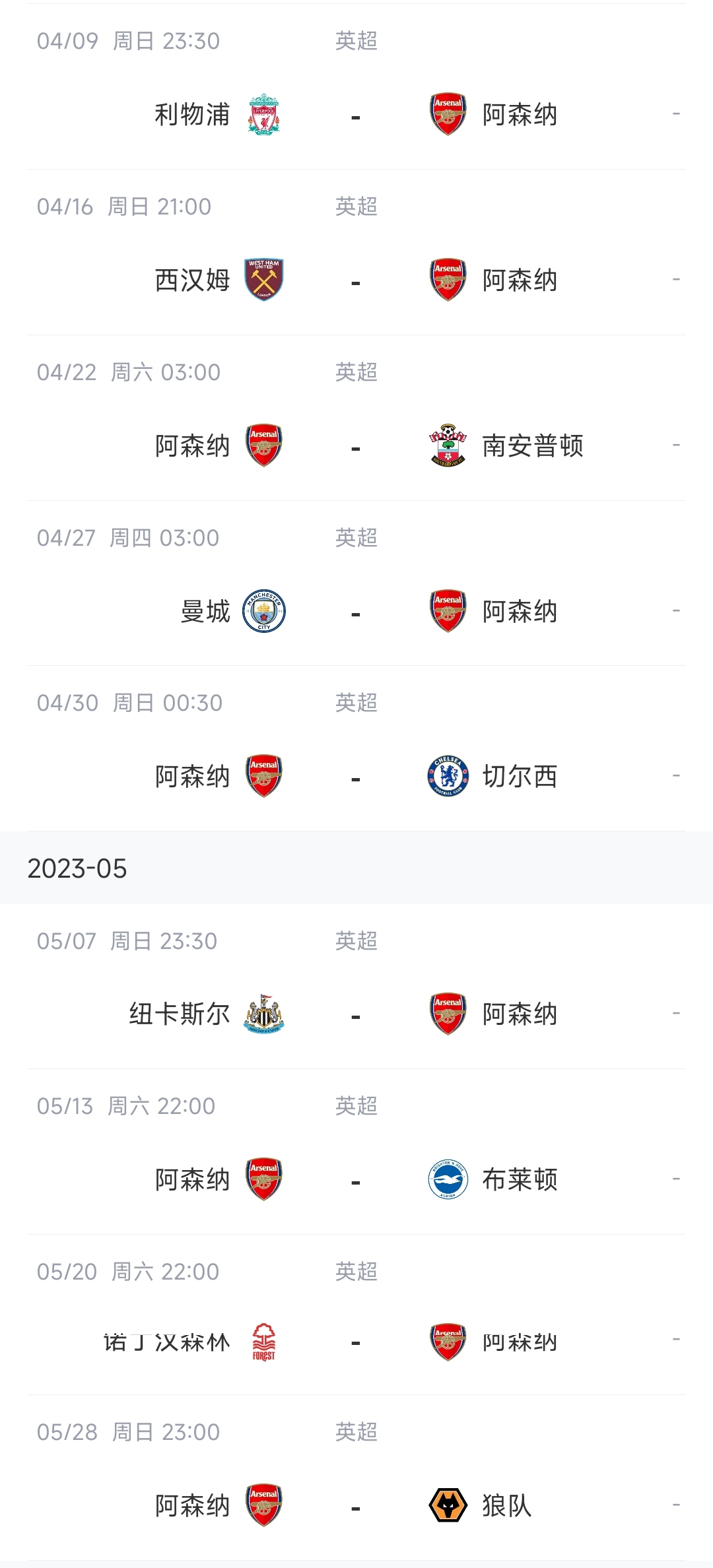View the 西汉姆 vs 阿森纳 fixture details

[356, 281]
